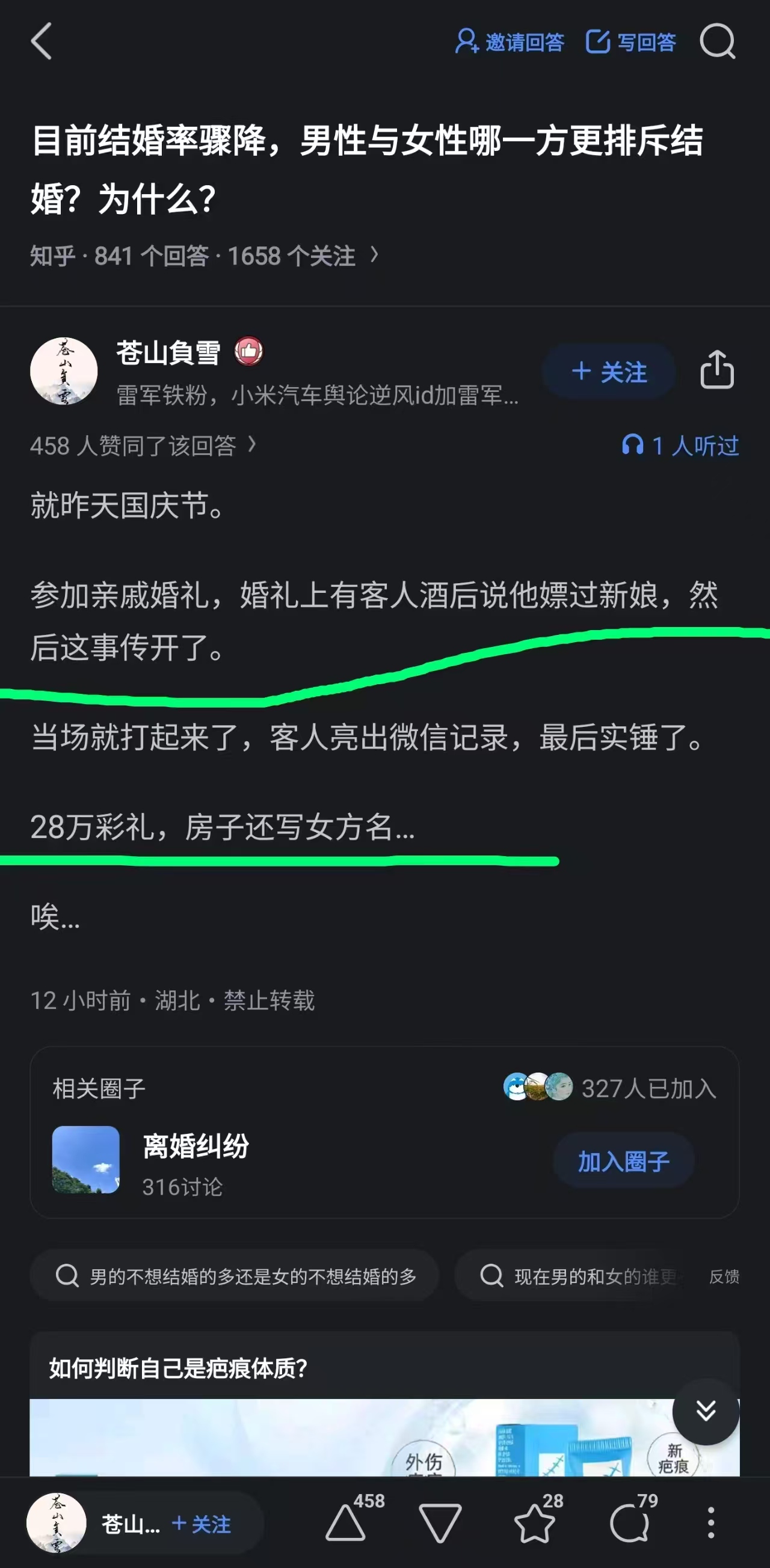Share this answer via share icon
Viewport: 770px width, 1568px height.
[716, 370]
